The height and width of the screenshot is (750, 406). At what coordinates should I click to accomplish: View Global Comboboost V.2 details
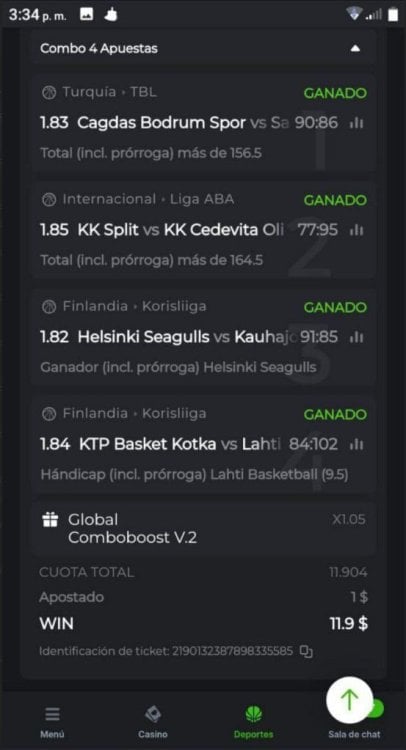203,529
